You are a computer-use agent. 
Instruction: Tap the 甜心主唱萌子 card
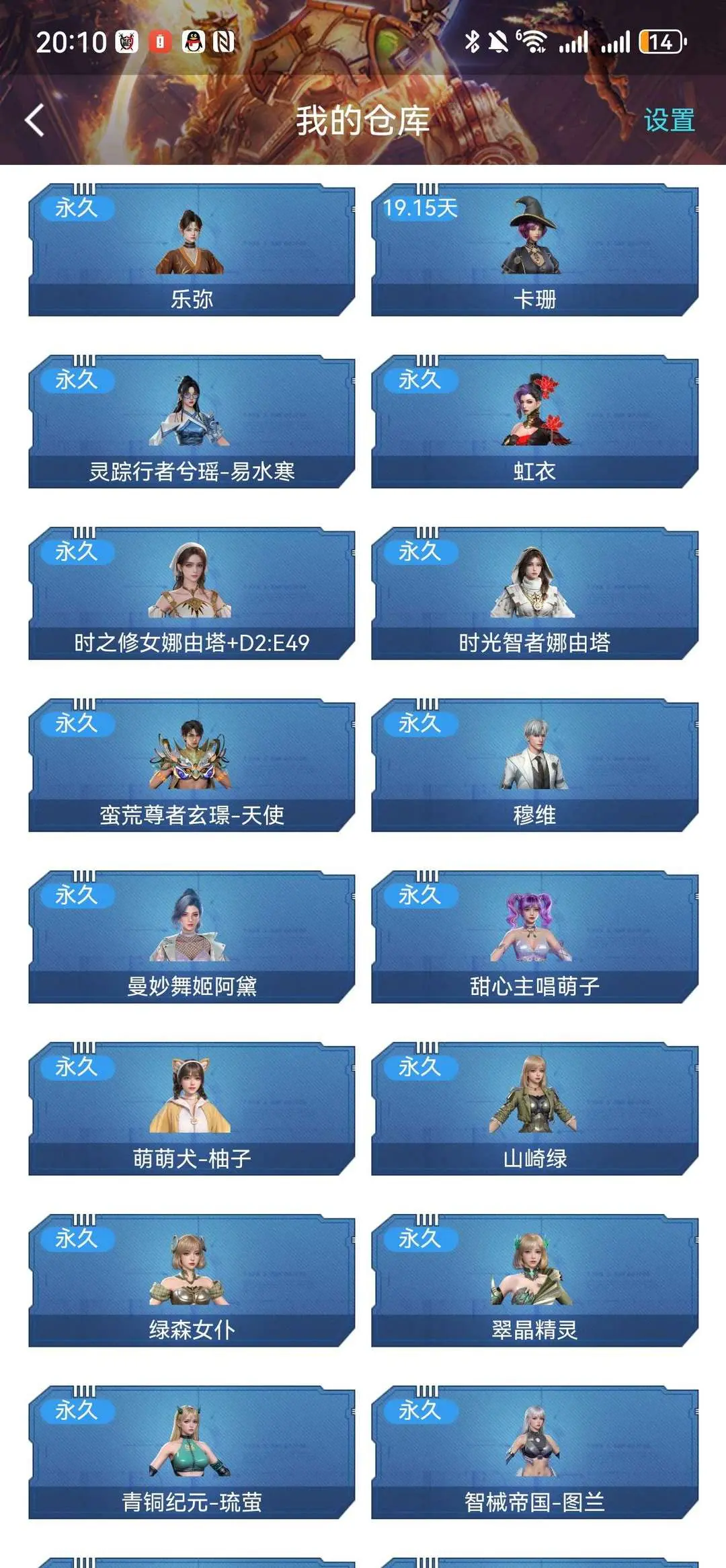point(534,937)
